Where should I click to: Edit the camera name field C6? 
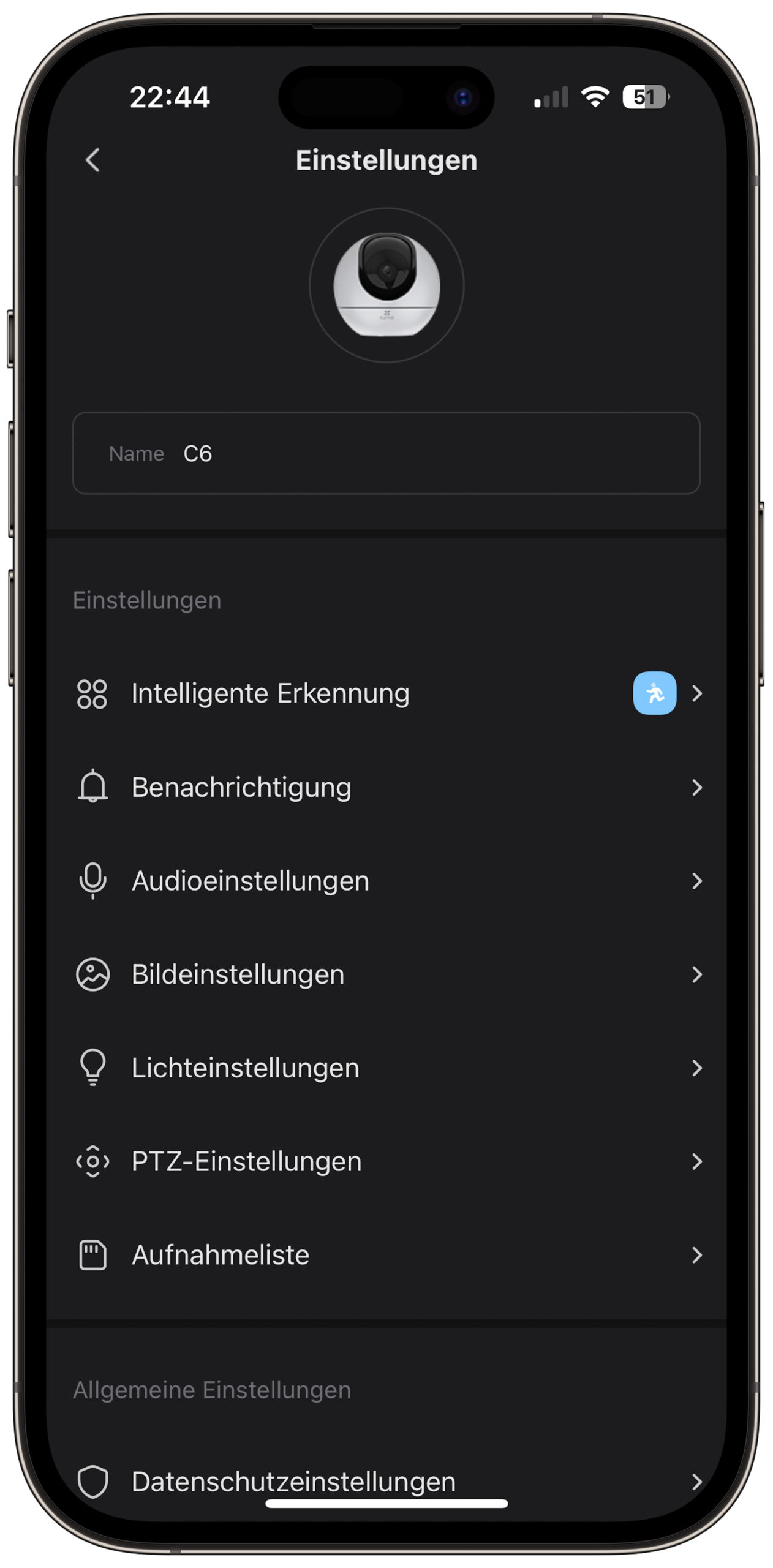386,453
